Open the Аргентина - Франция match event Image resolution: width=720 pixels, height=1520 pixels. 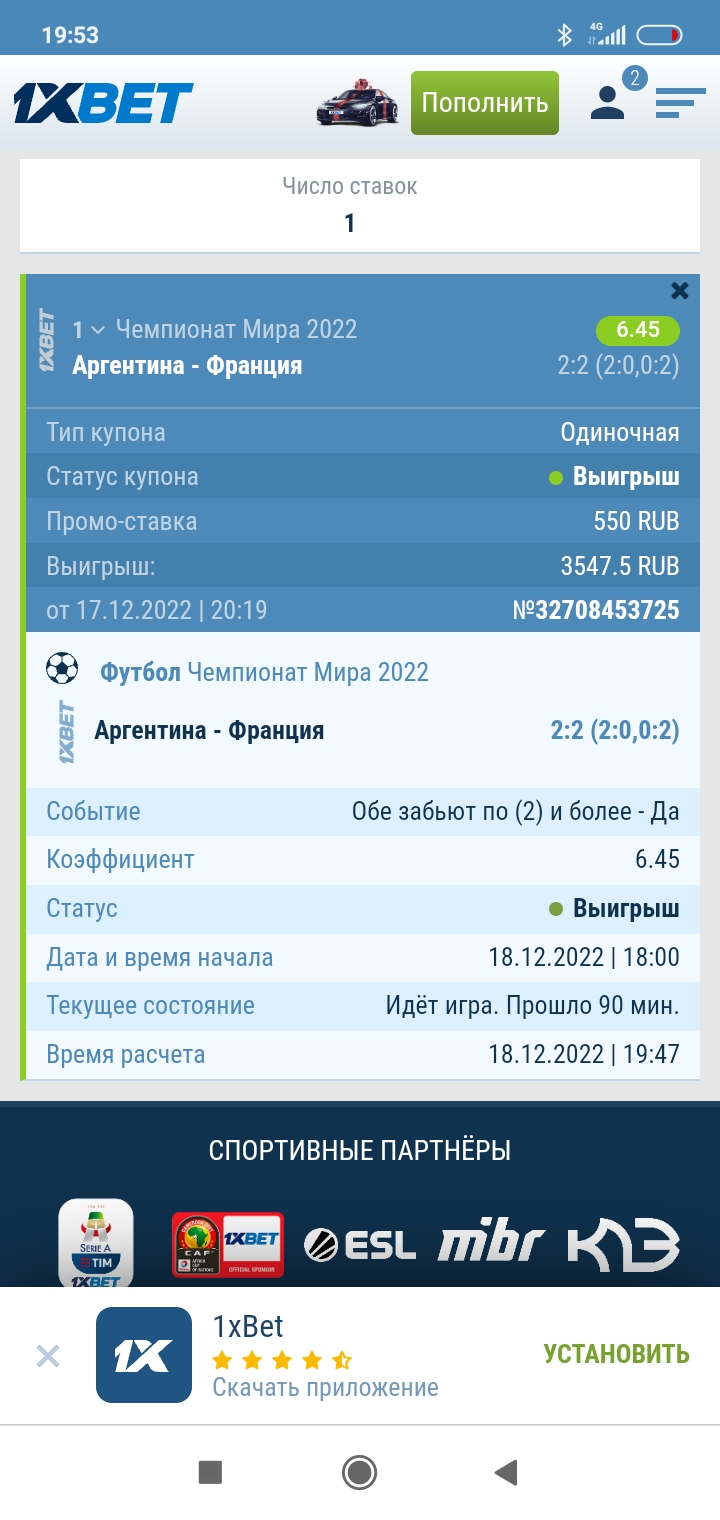click(x=209, y=730)
